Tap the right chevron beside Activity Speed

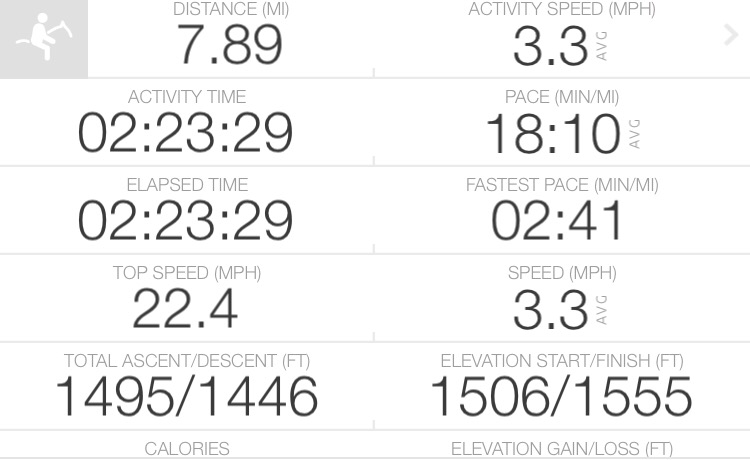point(731,35)
